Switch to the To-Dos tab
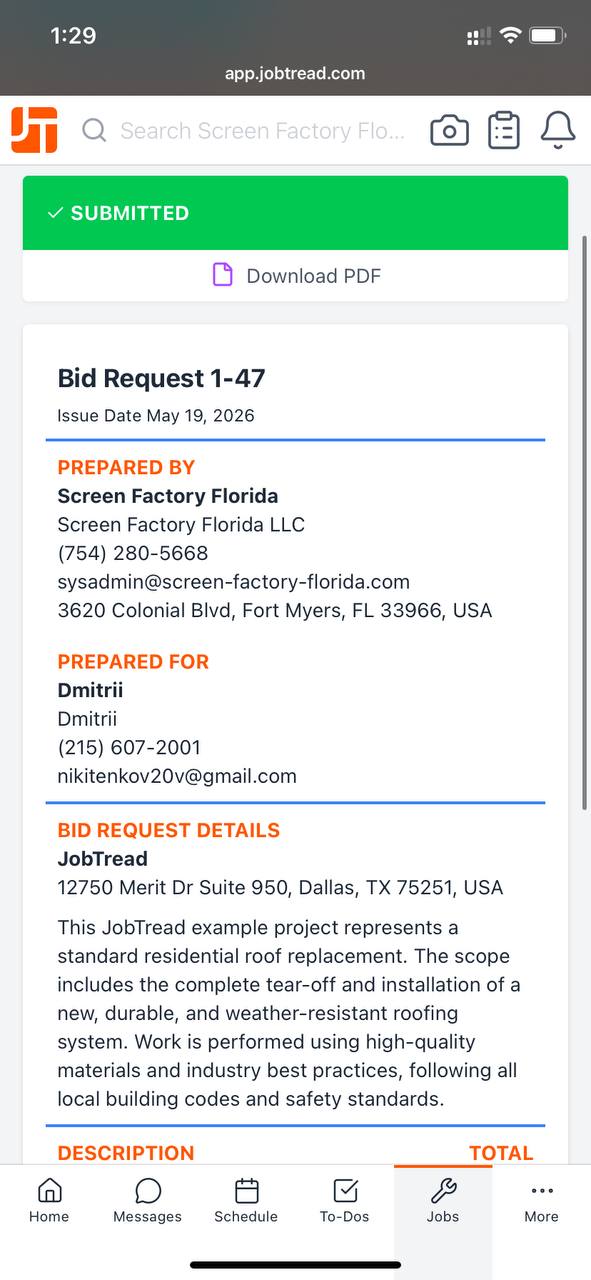Viewport: 591px width, 1280px height. pyautogui.click(x=344, y=1200)
